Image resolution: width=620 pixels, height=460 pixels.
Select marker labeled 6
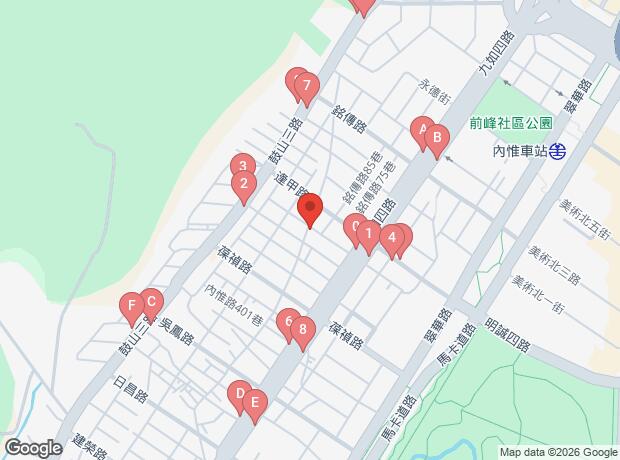point(287,326)
